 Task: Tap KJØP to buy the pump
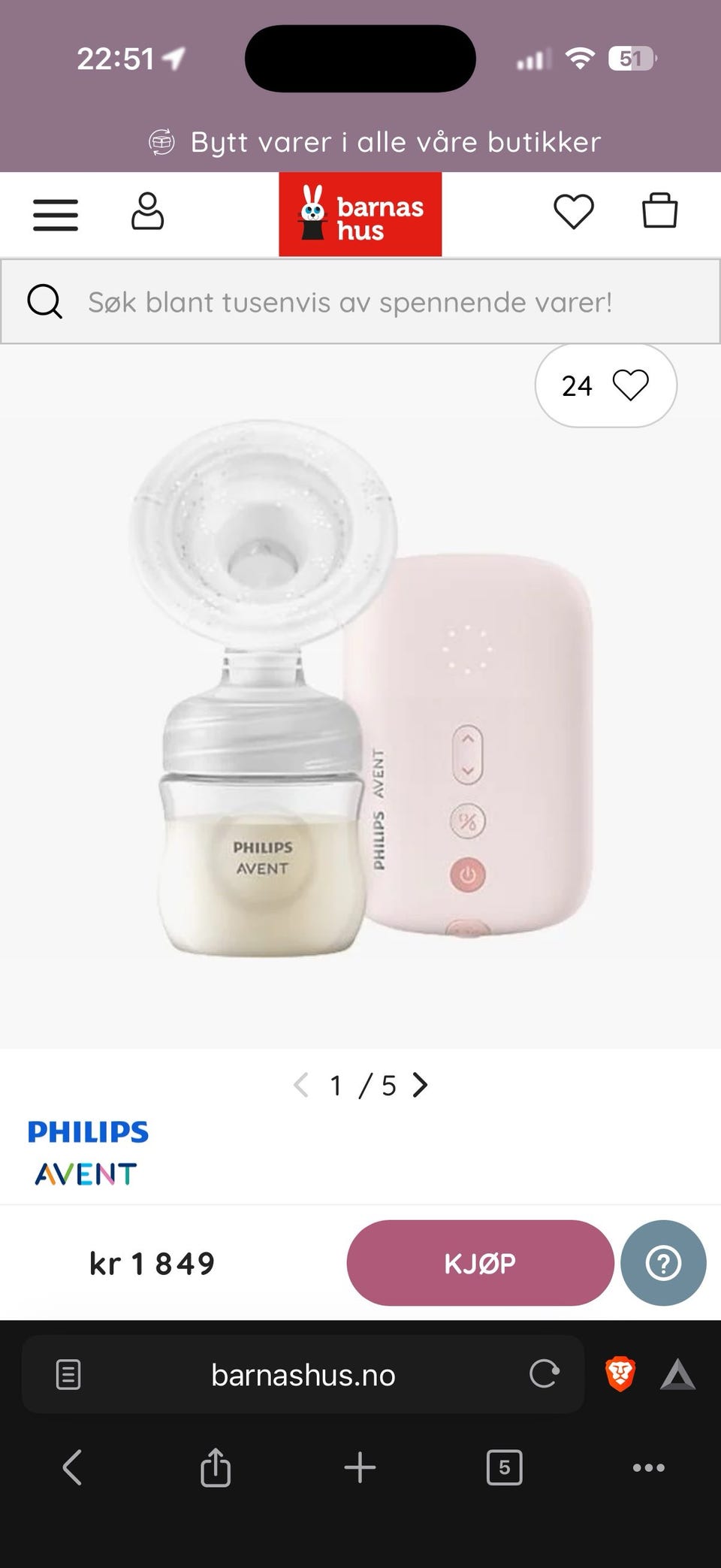pyautogui.click(x=480, y=1263)
